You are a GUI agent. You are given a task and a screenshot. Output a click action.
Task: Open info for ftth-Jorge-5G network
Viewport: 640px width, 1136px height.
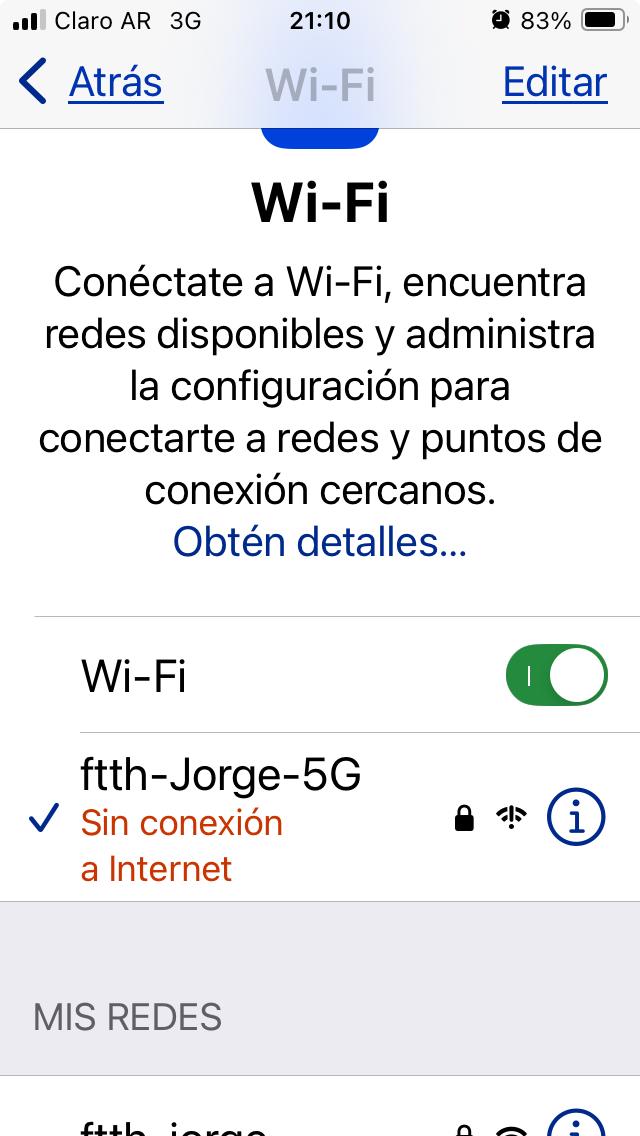click(576, 819)
